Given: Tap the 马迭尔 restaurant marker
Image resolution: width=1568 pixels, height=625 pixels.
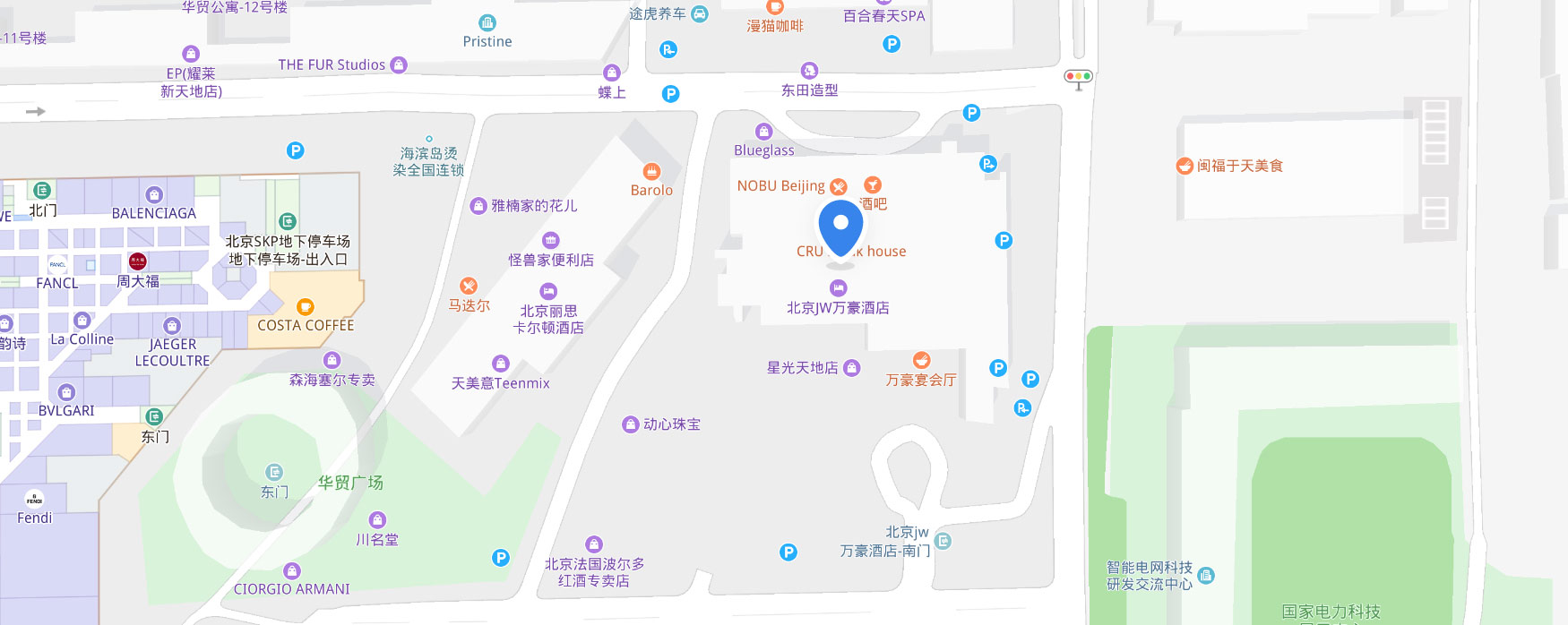Looking at the screenshot, I should tap(469, 287).
